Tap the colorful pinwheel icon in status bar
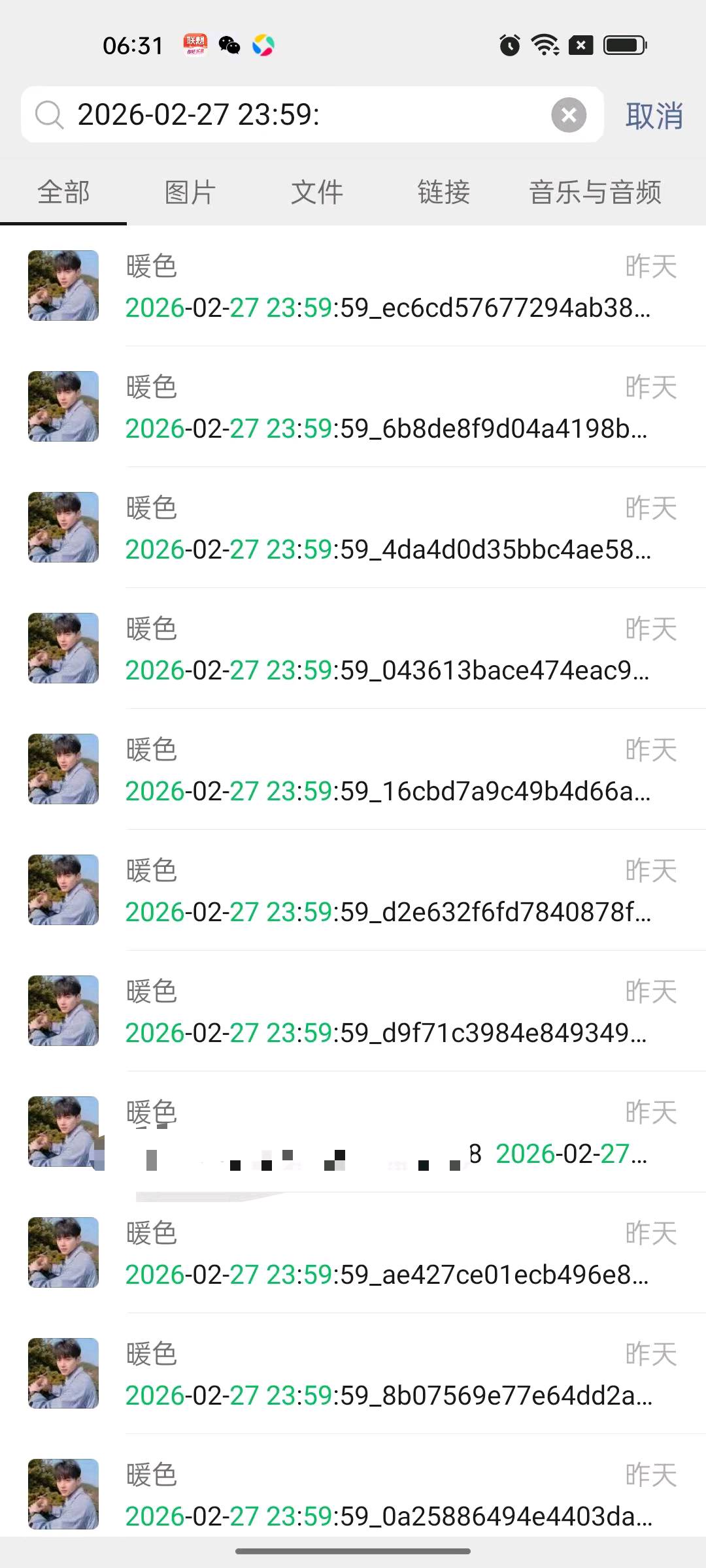 tap(263, 45)
